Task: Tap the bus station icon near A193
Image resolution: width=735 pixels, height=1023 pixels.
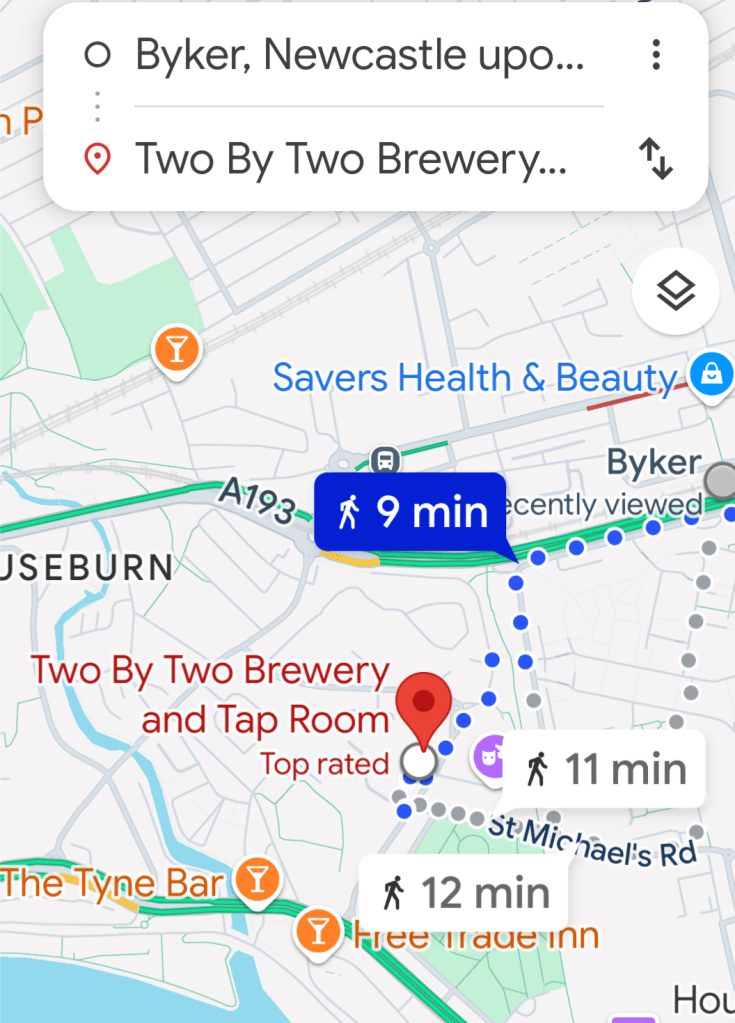Action: click(x=384, y=460)
